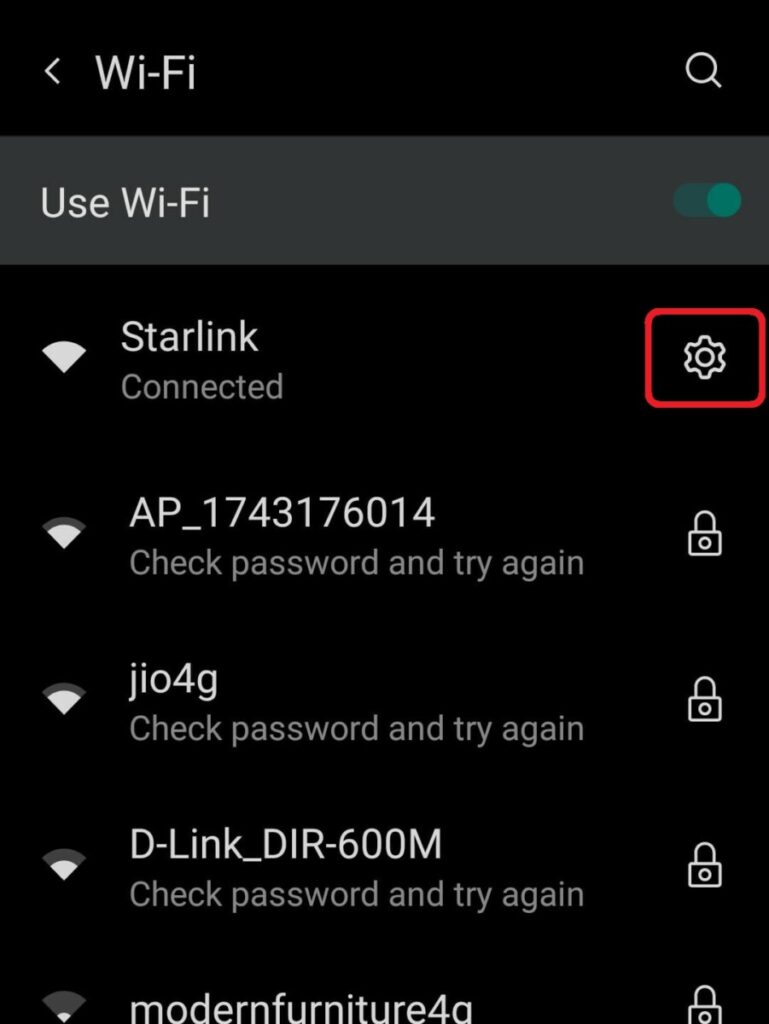This screenshot has height=1024, width=769.
Task: Tap the modernfurniture4g signal icon
Action: (63, 1007)
